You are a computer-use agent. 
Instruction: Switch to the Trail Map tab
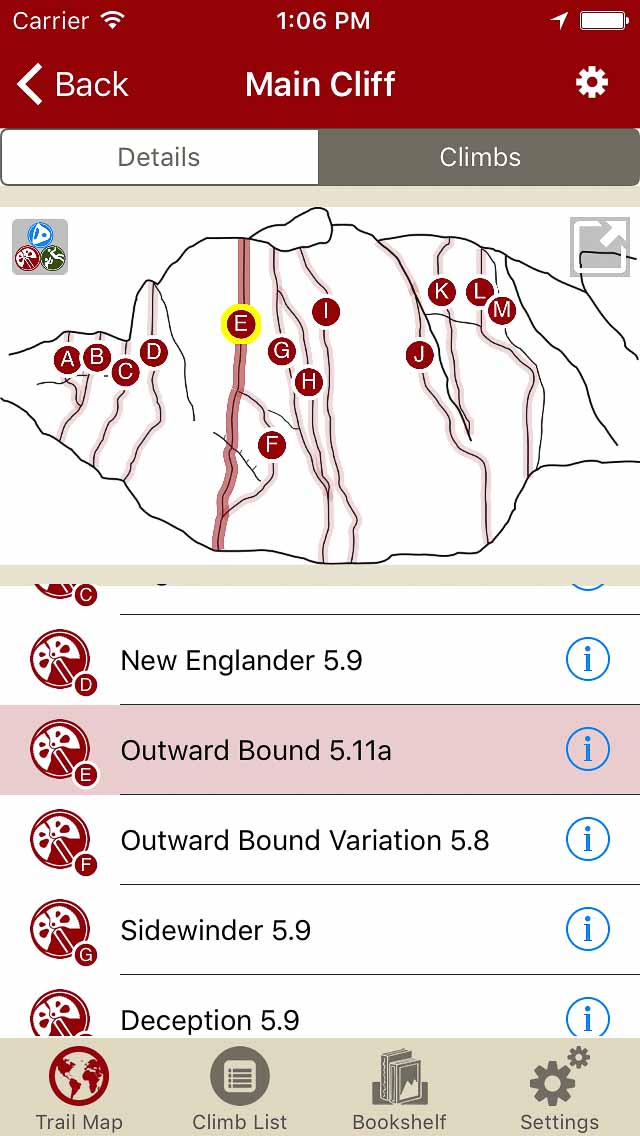[x=79, y=1089]
